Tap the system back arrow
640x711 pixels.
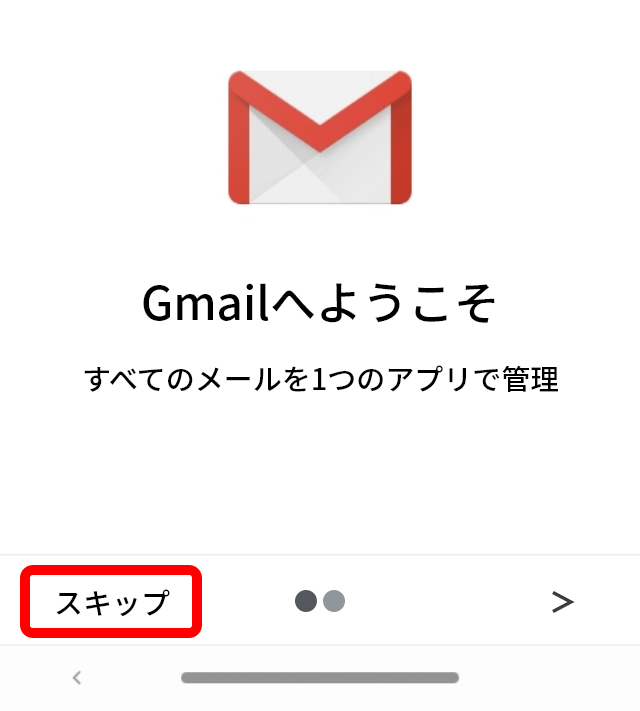tap(77, 678)
